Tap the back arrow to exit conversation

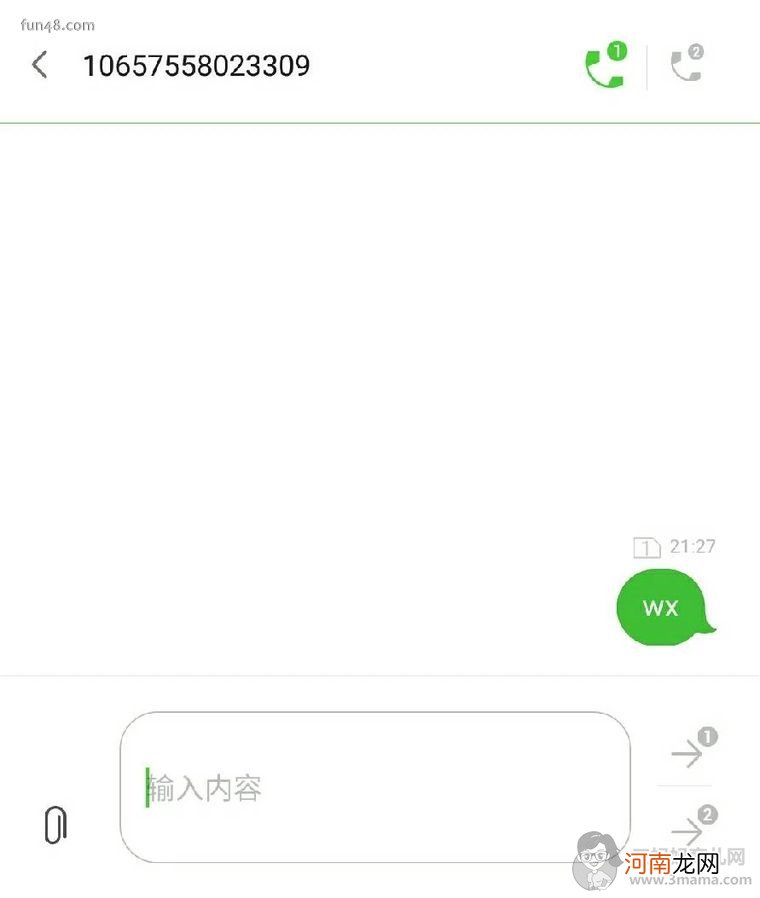click(x=39, y=64)
